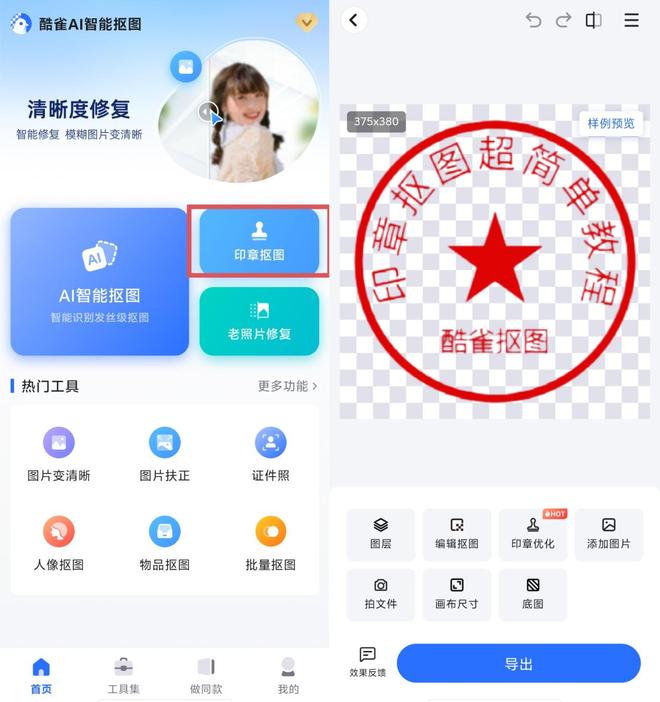Tap 样例预览 sample preview
Viewport: 660px width, 702px height.
coord(610,123)
